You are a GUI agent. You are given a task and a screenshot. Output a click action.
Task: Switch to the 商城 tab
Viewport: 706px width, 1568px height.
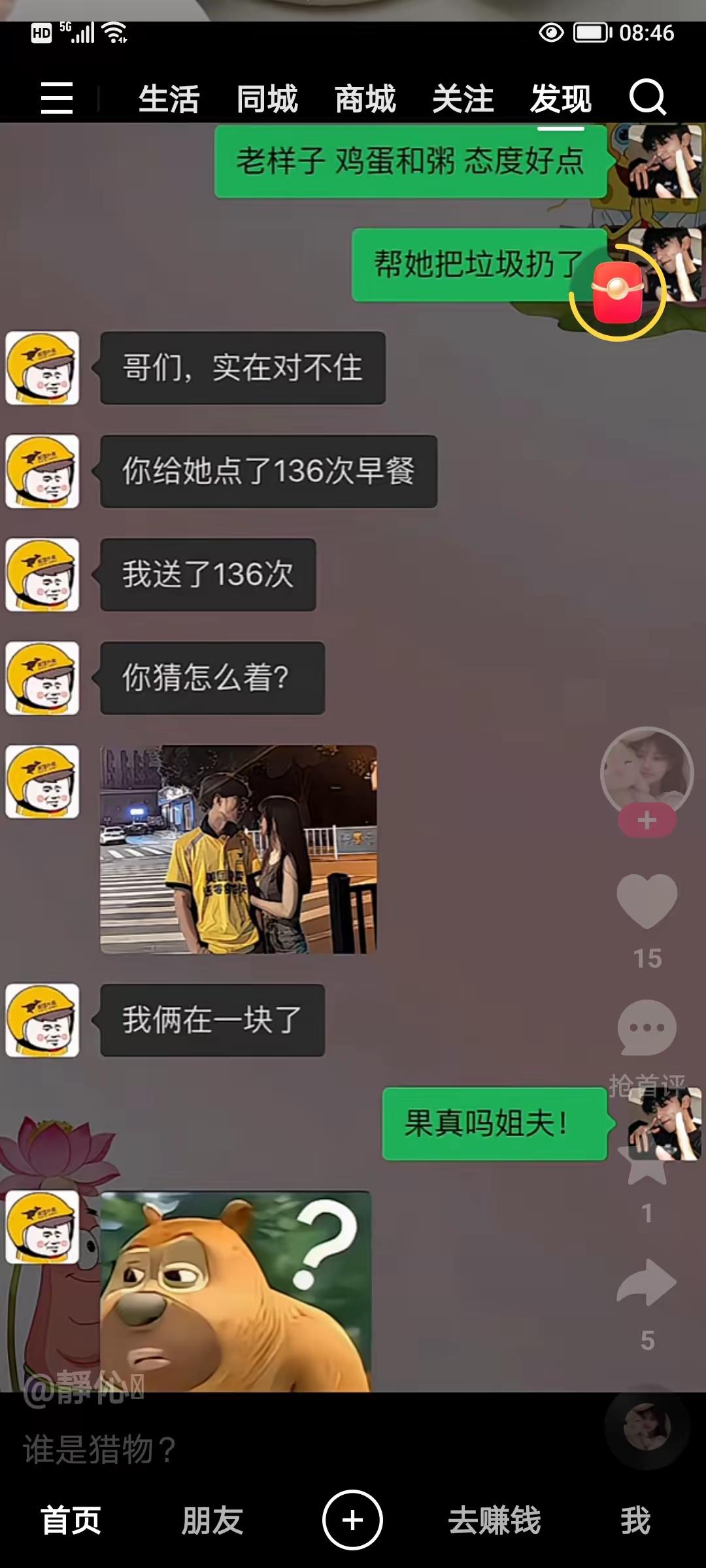[x=365, y=99]
